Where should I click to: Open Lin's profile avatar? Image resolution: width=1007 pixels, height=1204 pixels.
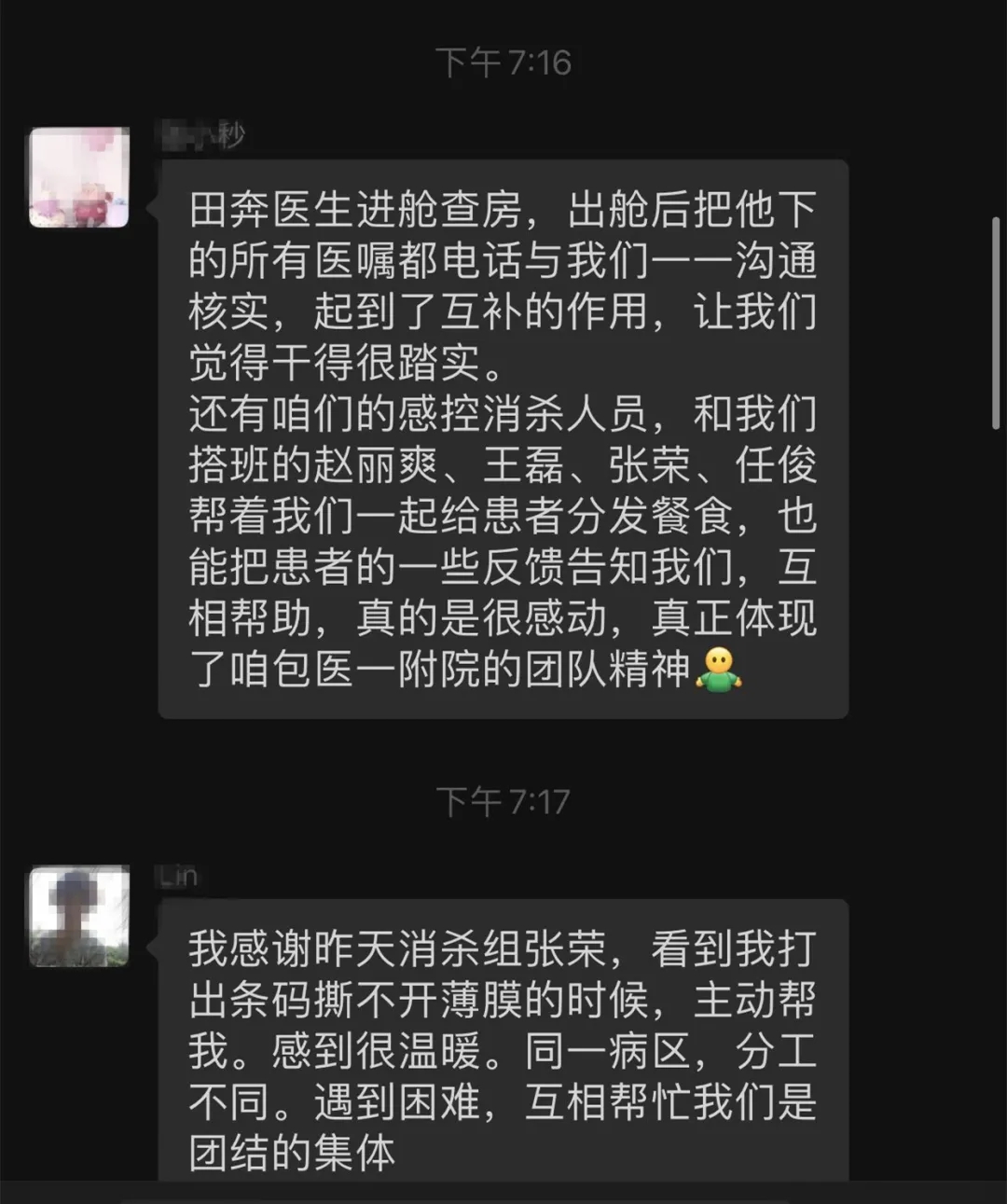point(79,916)
